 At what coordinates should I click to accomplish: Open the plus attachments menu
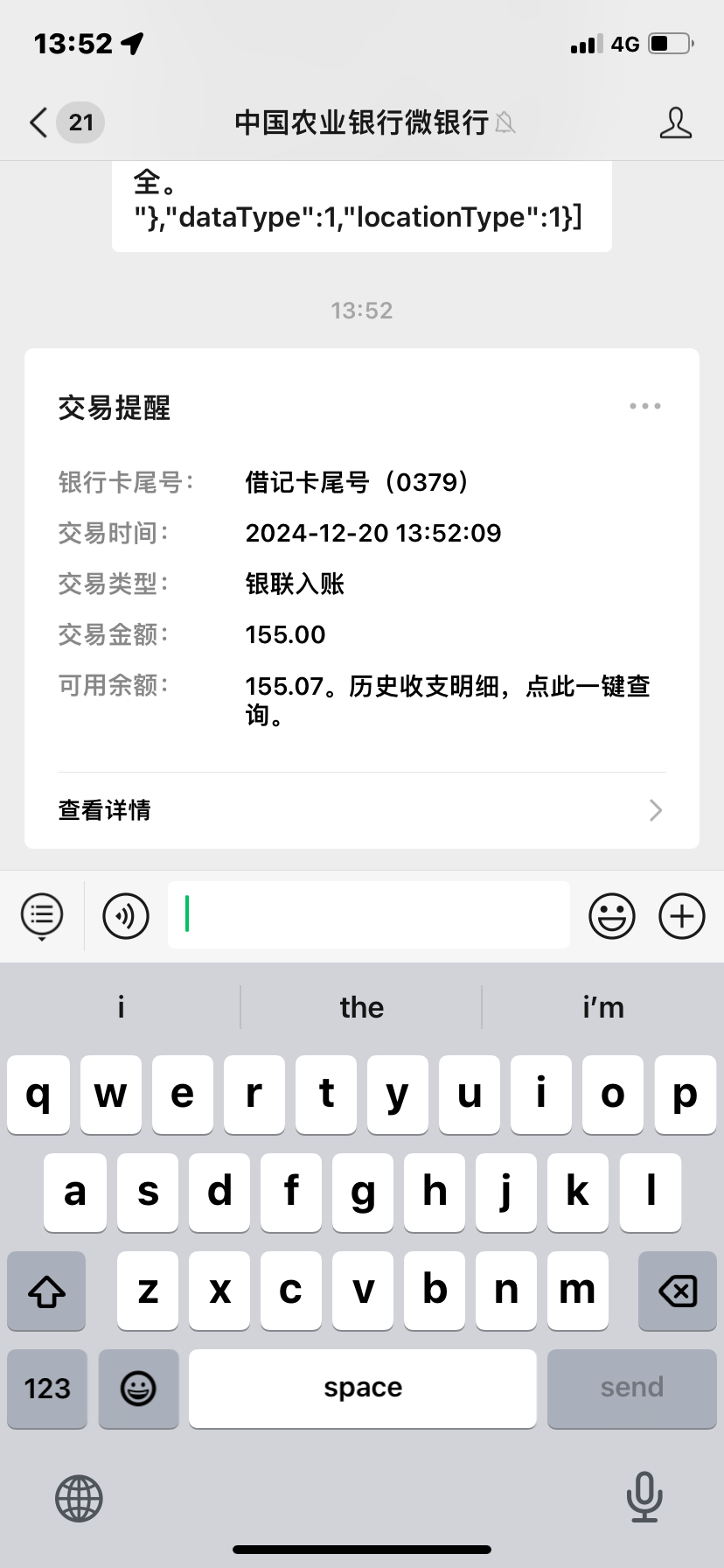tap(682, 916)
